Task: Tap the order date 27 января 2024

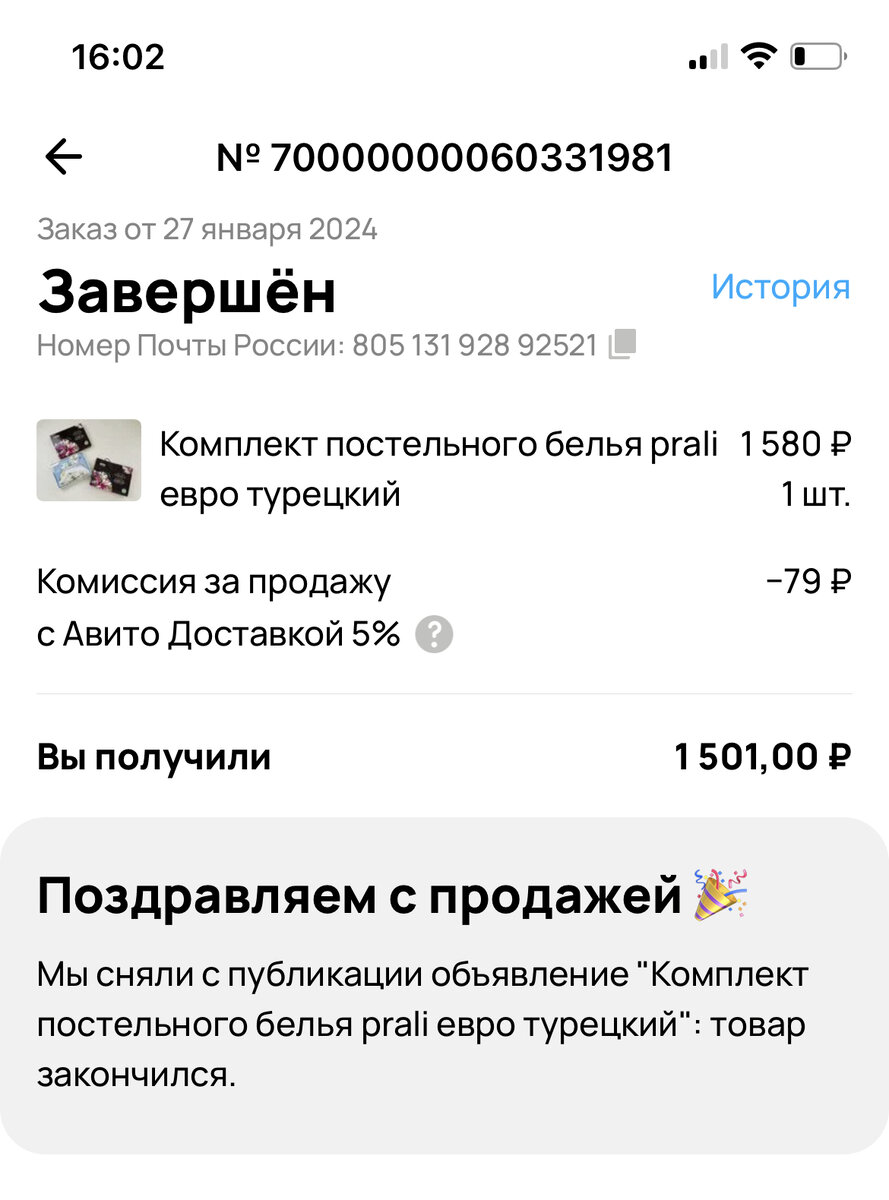Action: point(208,228)
